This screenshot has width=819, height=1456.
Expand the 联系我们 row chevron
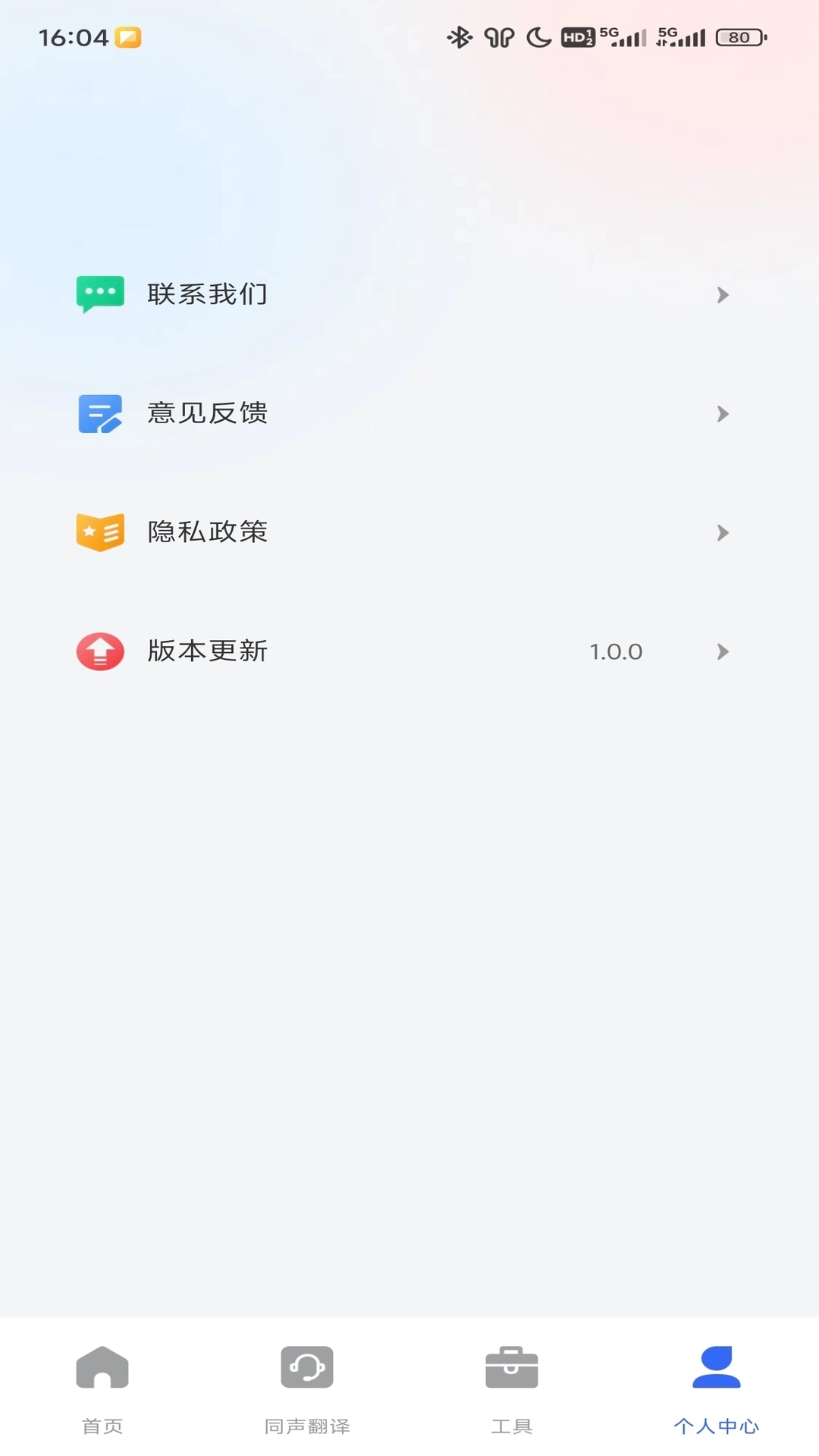[723, 295]
